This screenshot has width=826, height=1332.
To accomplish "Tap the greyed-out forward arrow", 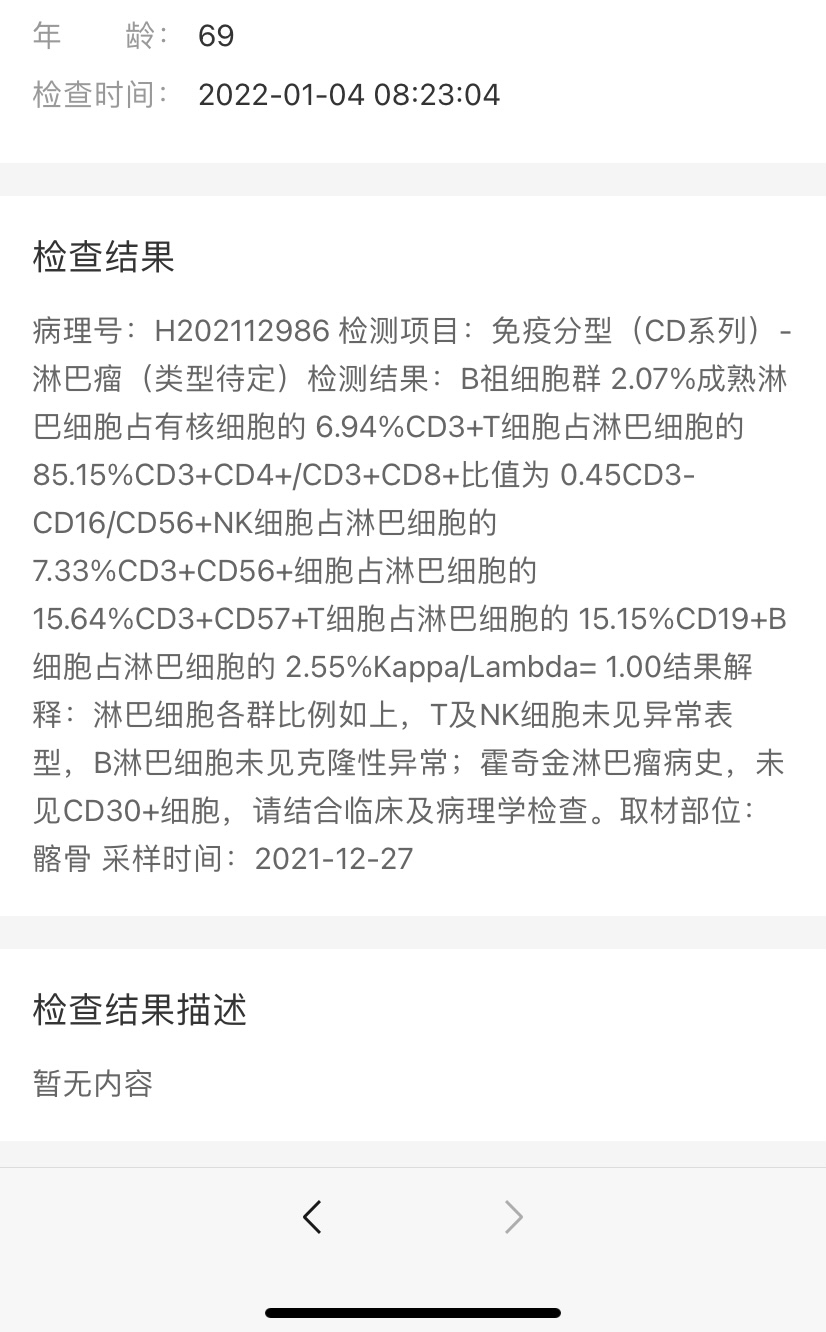I will click(x=514, y=1216).
